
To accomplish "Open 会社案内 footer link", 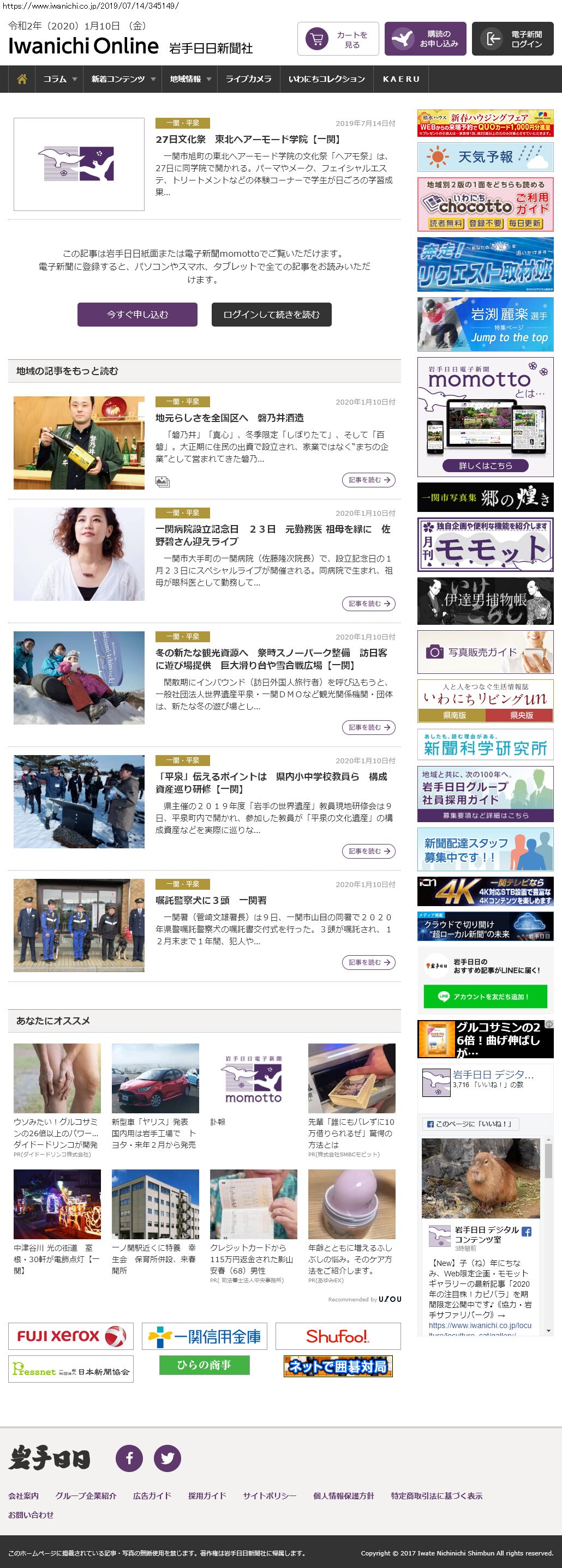I will pyautogui.click(x=23, y=1495).
